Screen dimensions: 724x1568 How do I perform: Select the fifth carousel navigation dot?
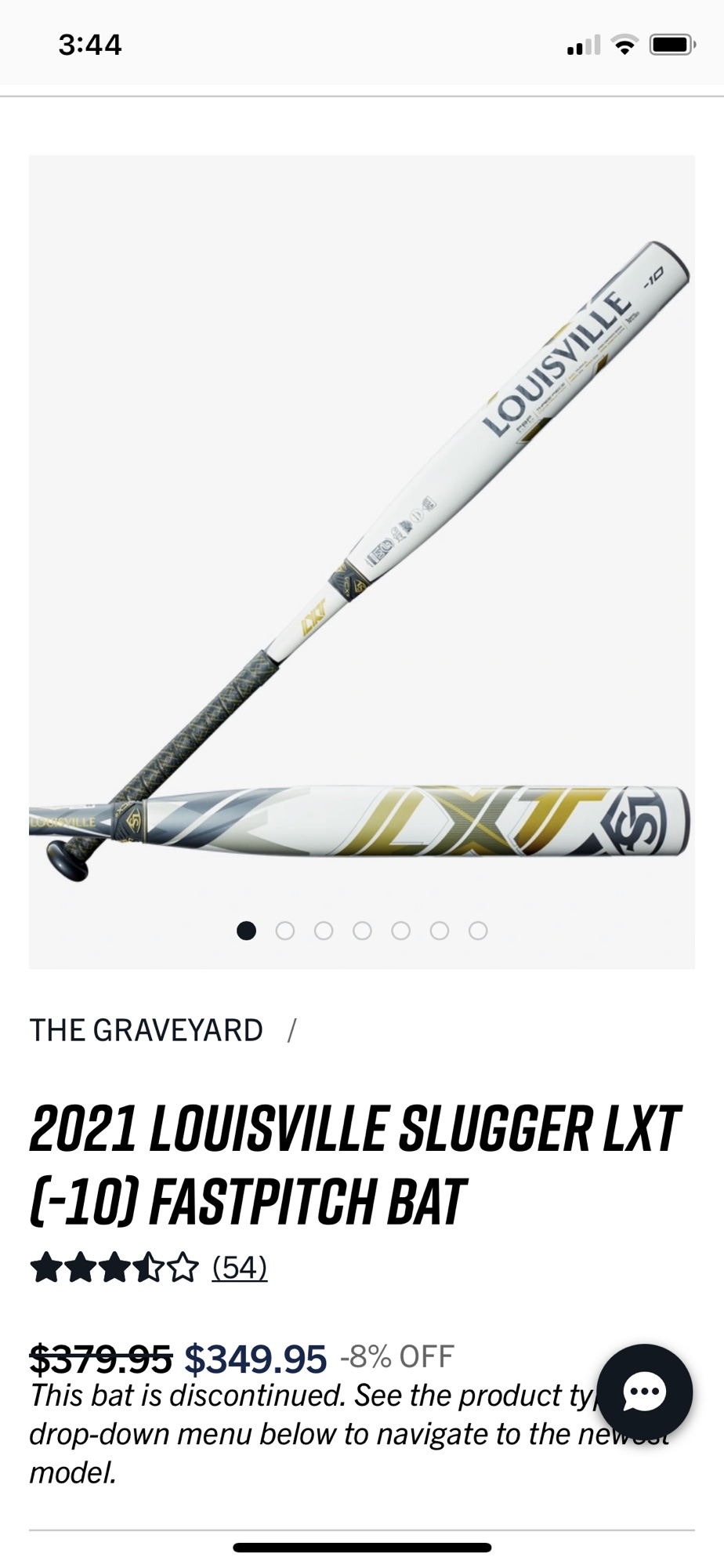[400, 931]
